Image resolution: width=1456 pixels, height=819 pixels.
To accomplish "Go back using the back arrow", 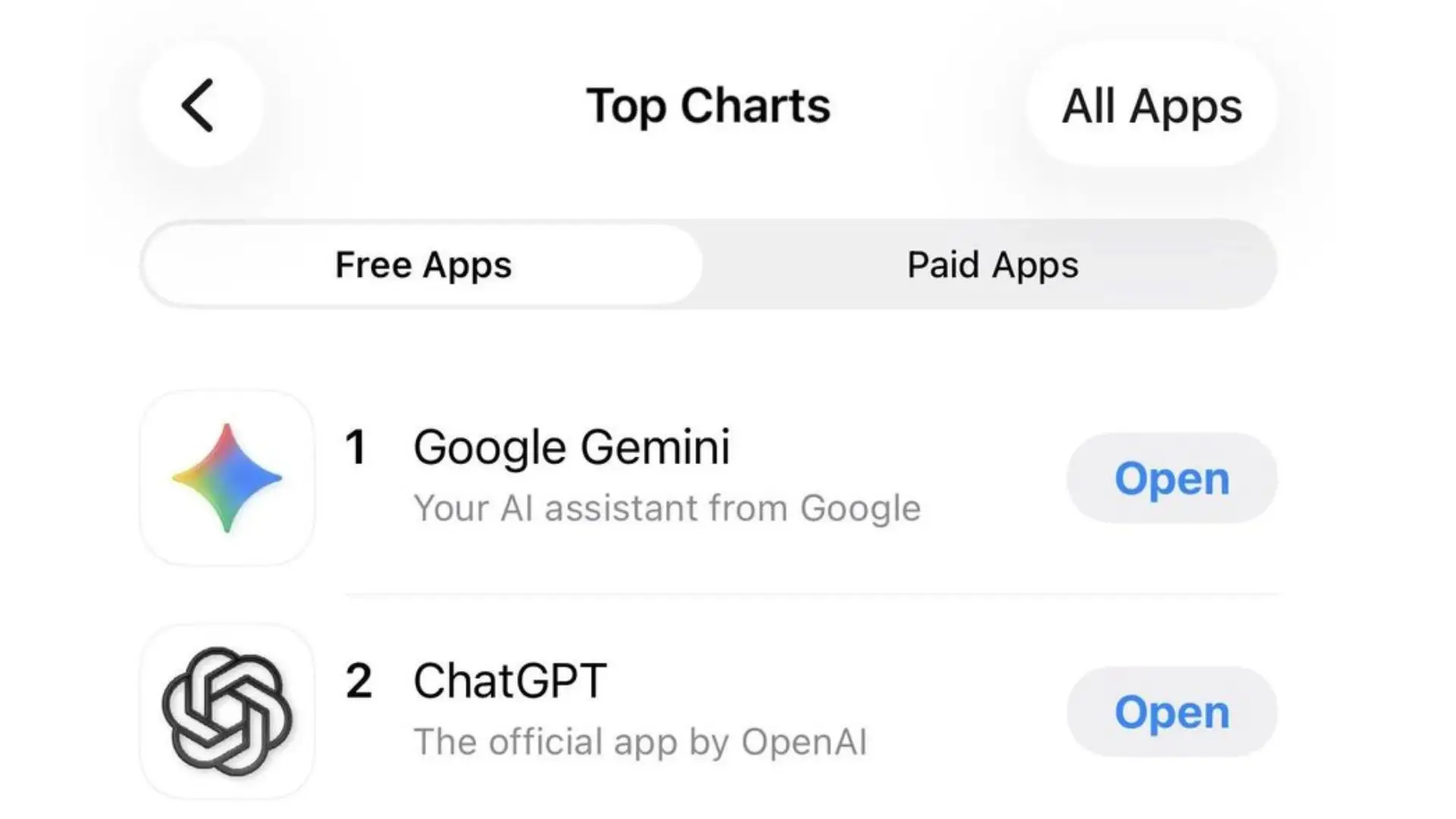I will point(200,105).
